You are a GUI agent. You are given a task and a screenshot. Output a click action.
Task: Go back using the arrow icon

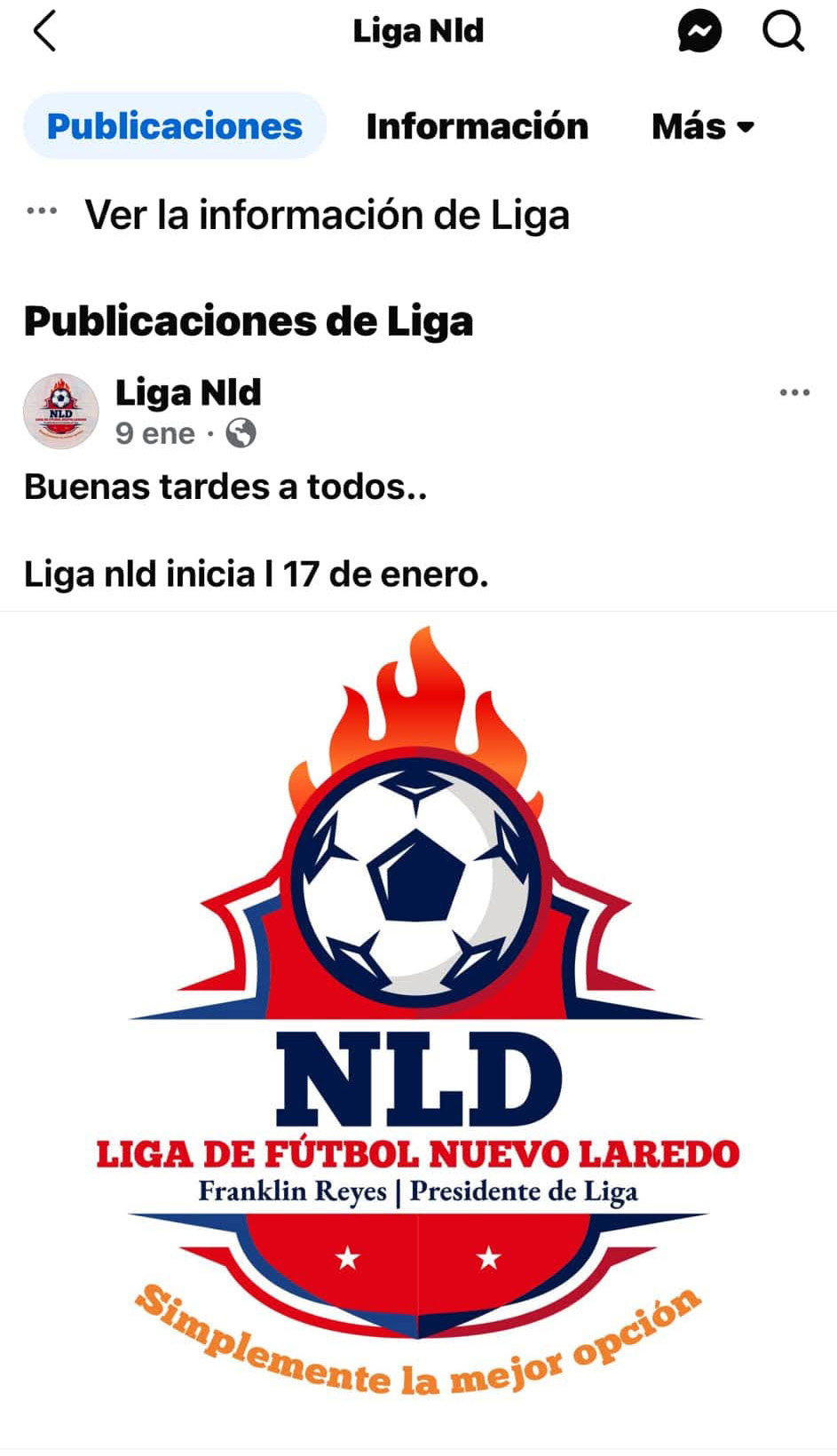44,32
